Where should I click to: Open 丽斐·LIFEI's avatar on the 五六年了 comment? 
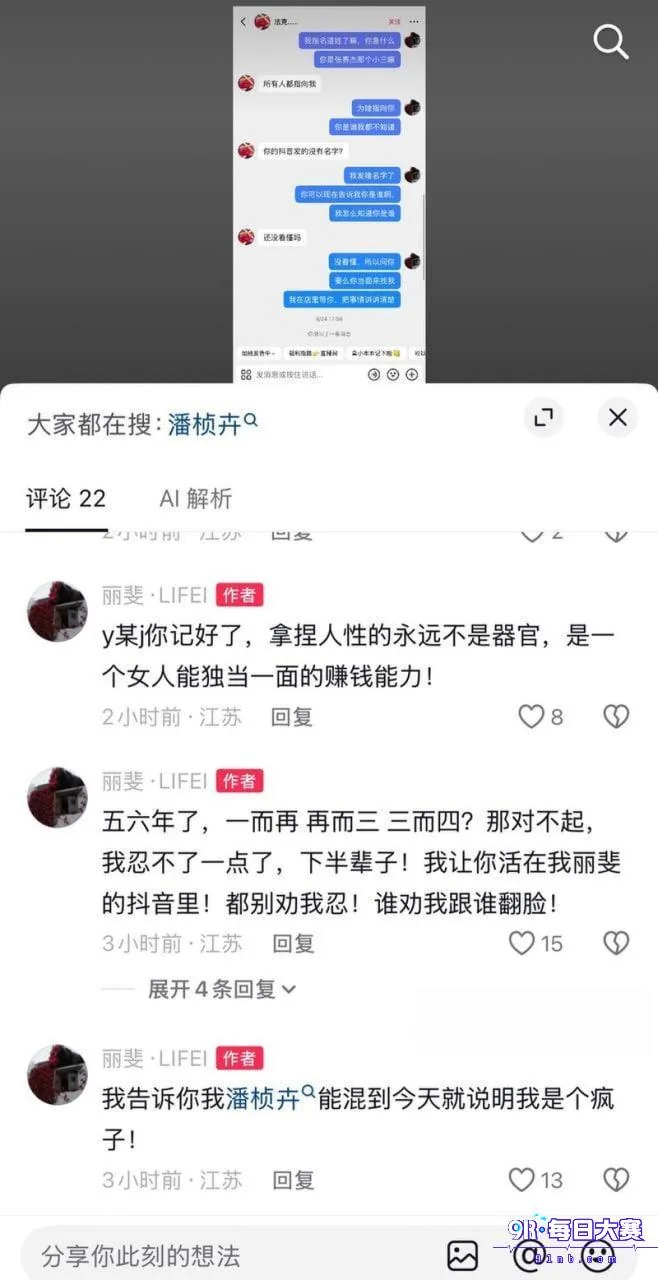tap(57, 798)
